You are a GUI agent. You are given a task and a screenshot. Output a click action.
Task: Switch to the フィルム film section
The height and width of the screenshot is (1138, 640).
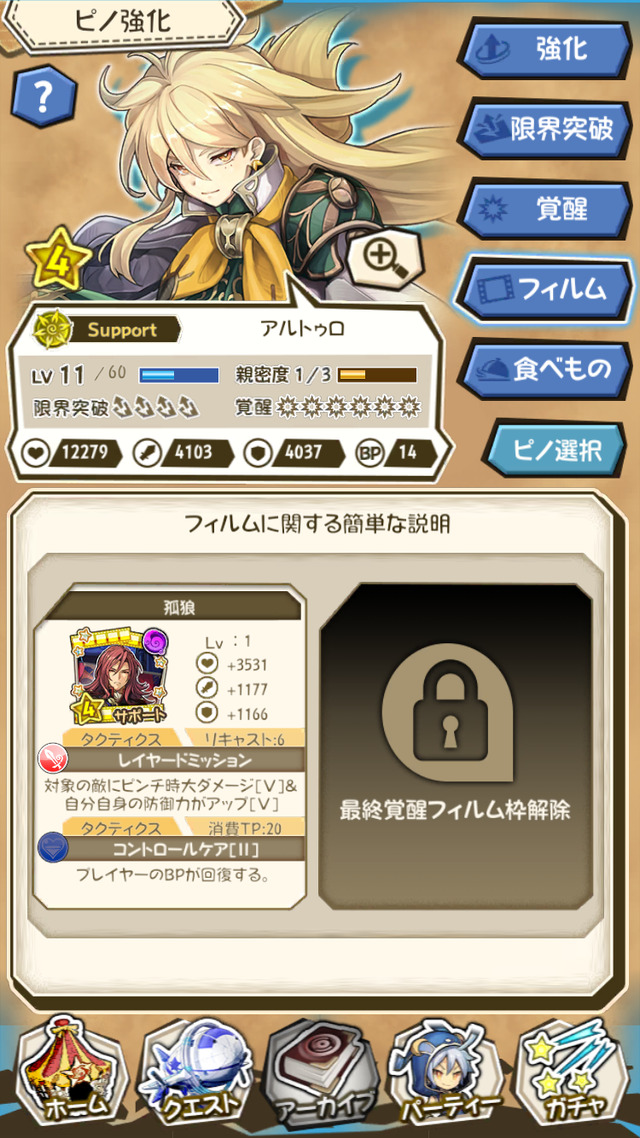[x=546, y=289]
